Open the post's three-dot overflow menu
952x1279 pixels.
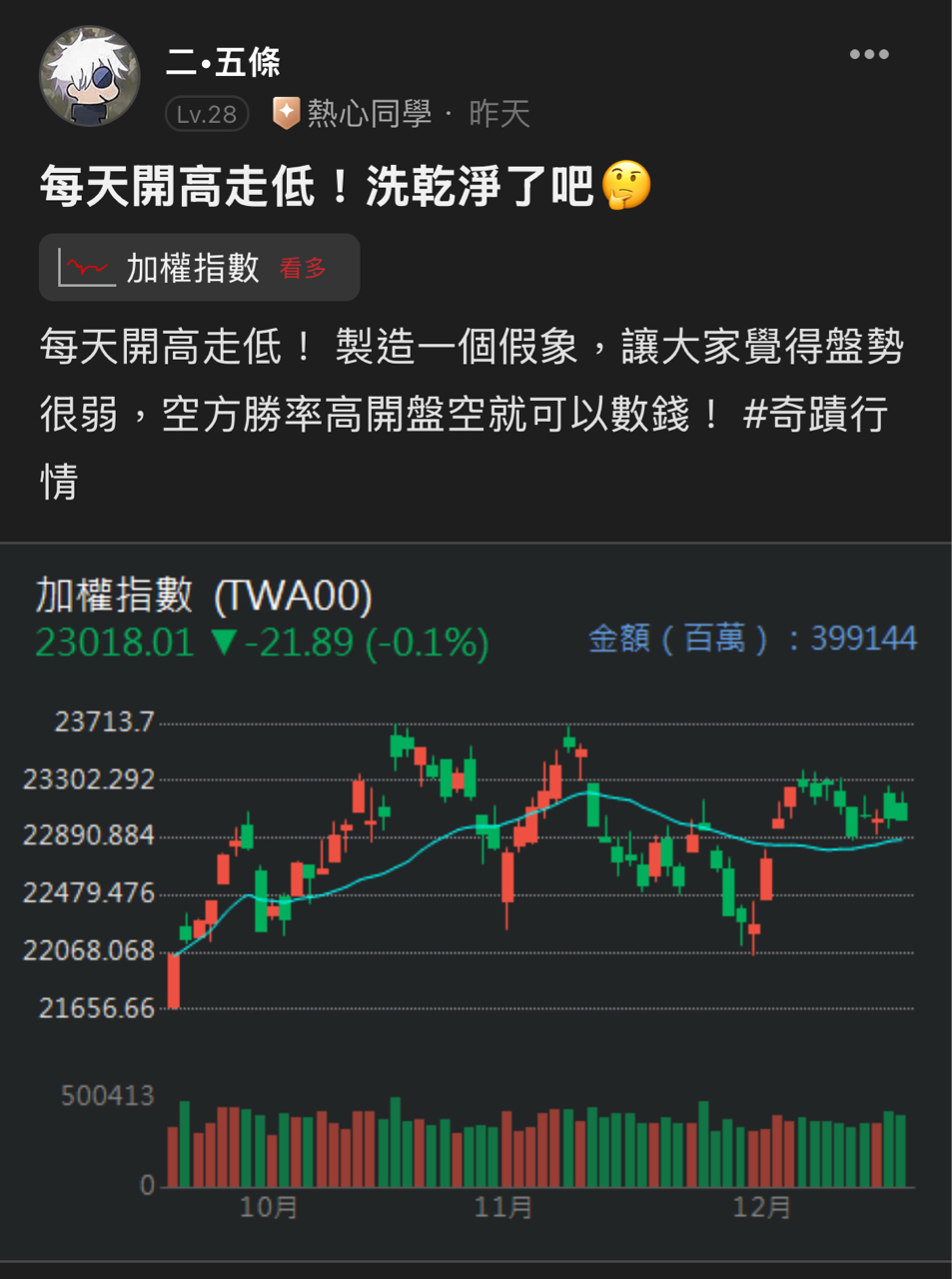(868, 55)
